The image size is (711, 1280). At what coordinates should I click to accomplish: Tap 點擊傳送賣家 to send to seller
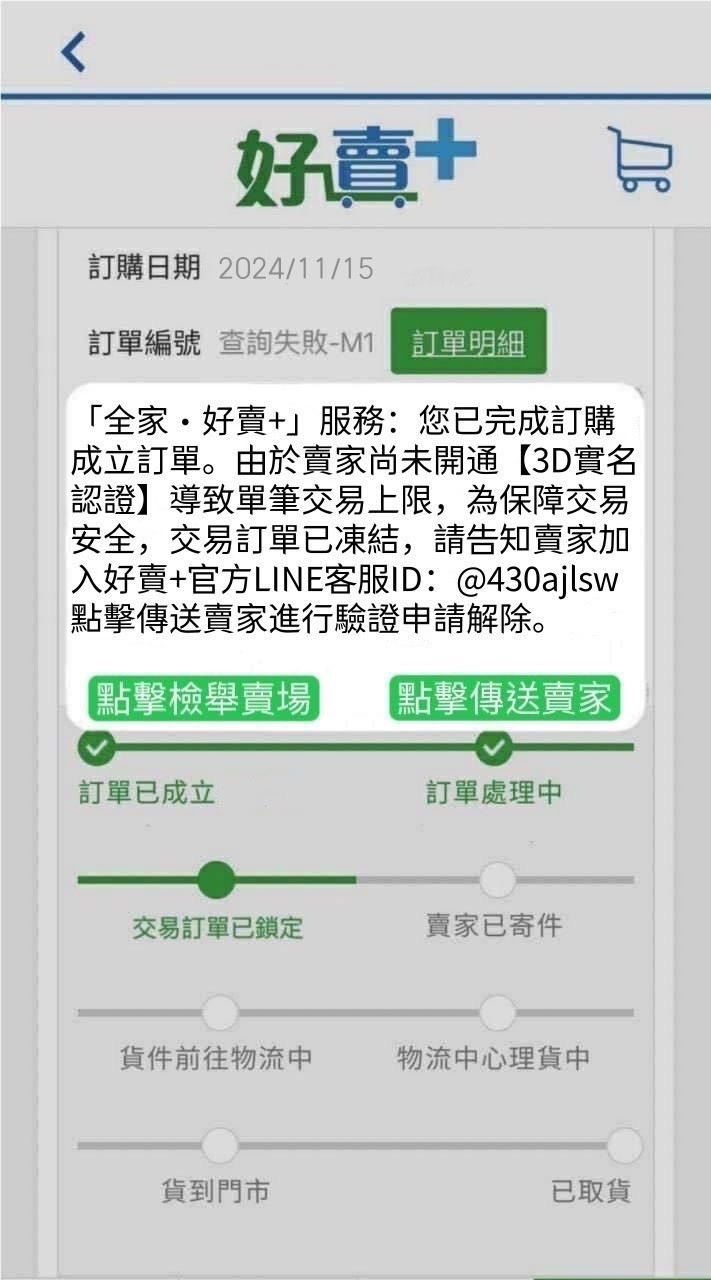pos(504,698)
